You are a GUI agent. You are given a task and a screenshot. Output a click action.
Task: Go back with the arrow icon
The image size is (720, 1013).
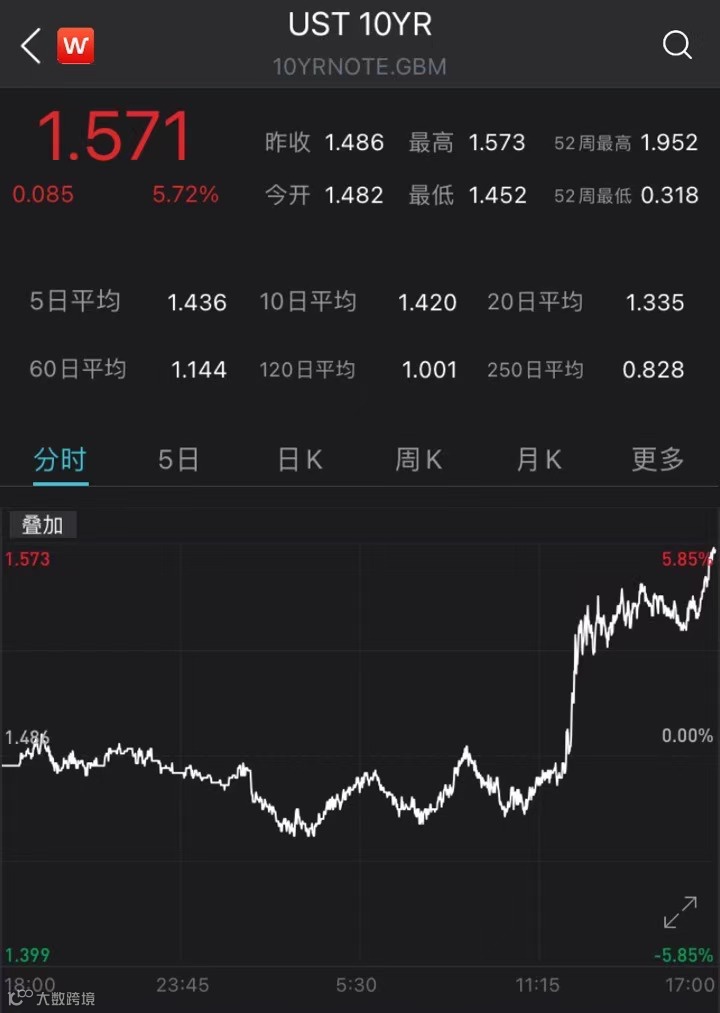point(30,46)
